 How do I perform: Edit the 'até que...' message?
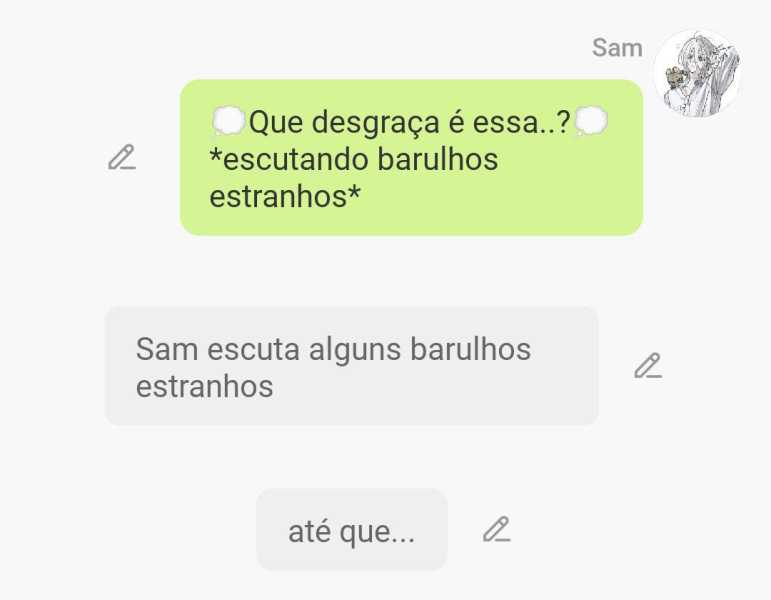coord(496,530)
